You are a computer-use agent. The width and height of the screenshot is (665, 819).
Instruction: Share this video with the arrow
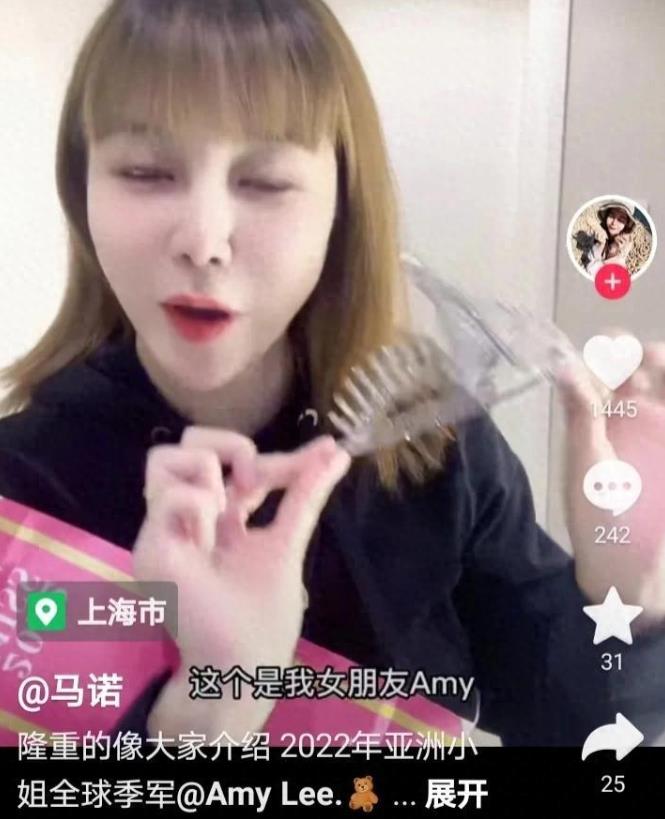point(612,738)
